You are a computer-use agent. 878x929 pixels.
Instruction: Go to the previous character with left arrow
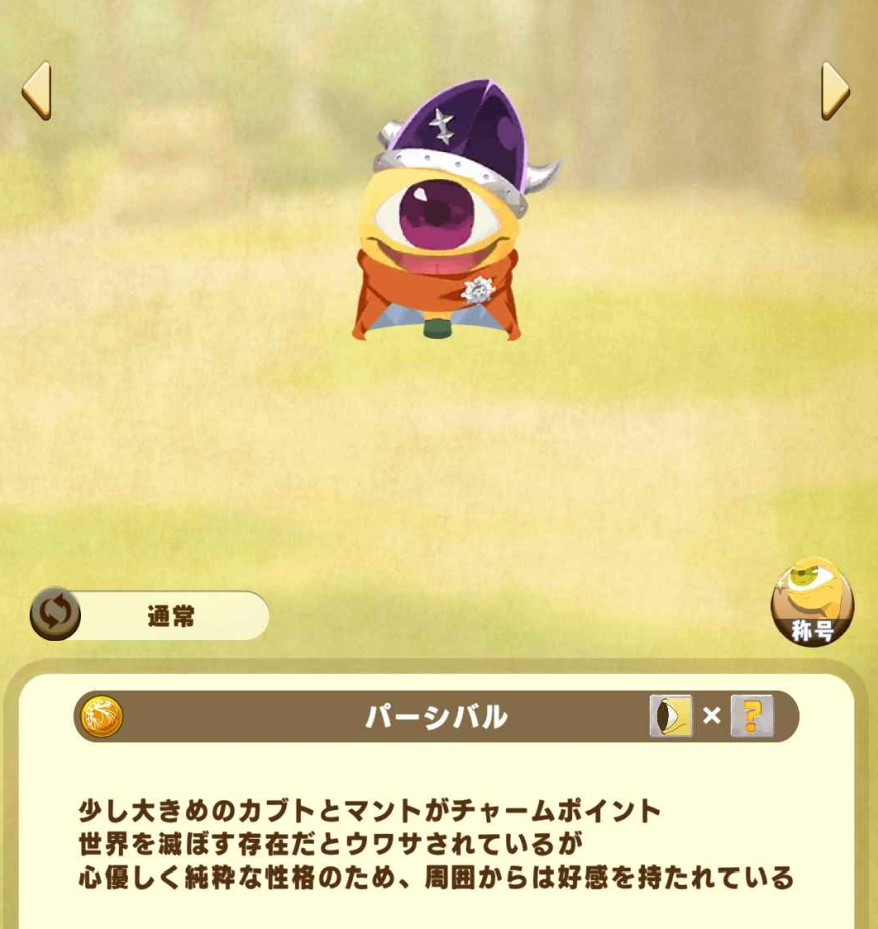coord(36,91)
